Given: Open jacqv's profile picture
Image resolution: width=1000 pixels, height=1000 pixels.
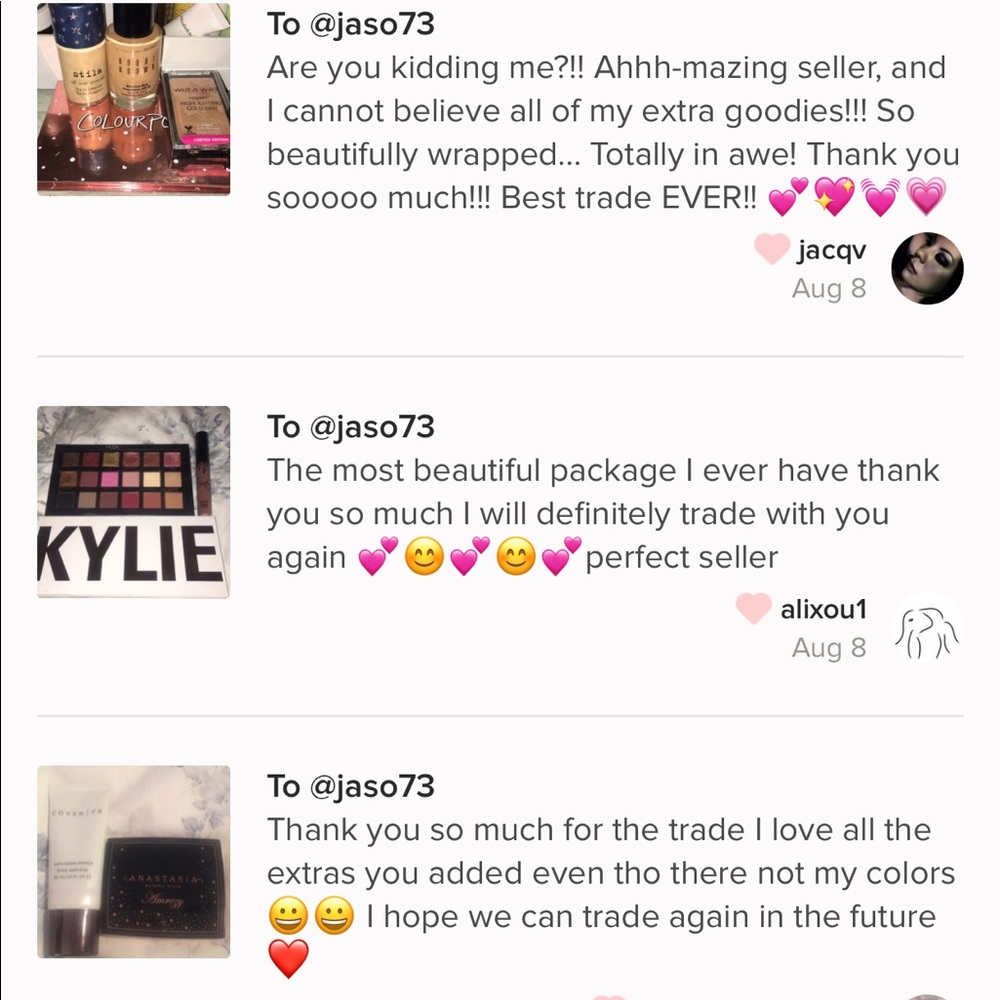Looking at the screenshot, I should coord(926,268).
